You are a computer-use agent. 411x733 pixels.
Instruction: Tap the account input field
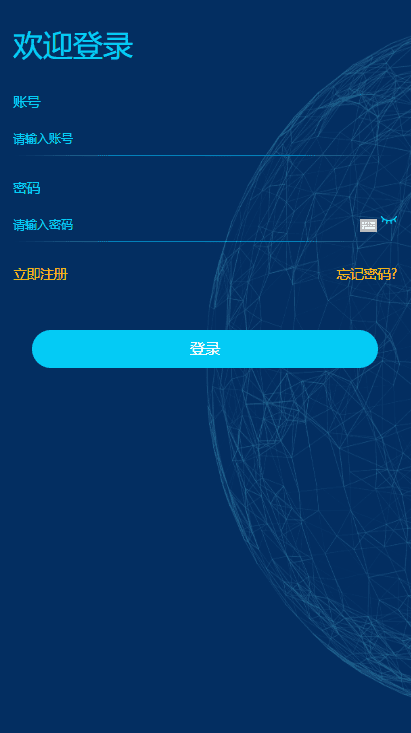tap(205, 139)
